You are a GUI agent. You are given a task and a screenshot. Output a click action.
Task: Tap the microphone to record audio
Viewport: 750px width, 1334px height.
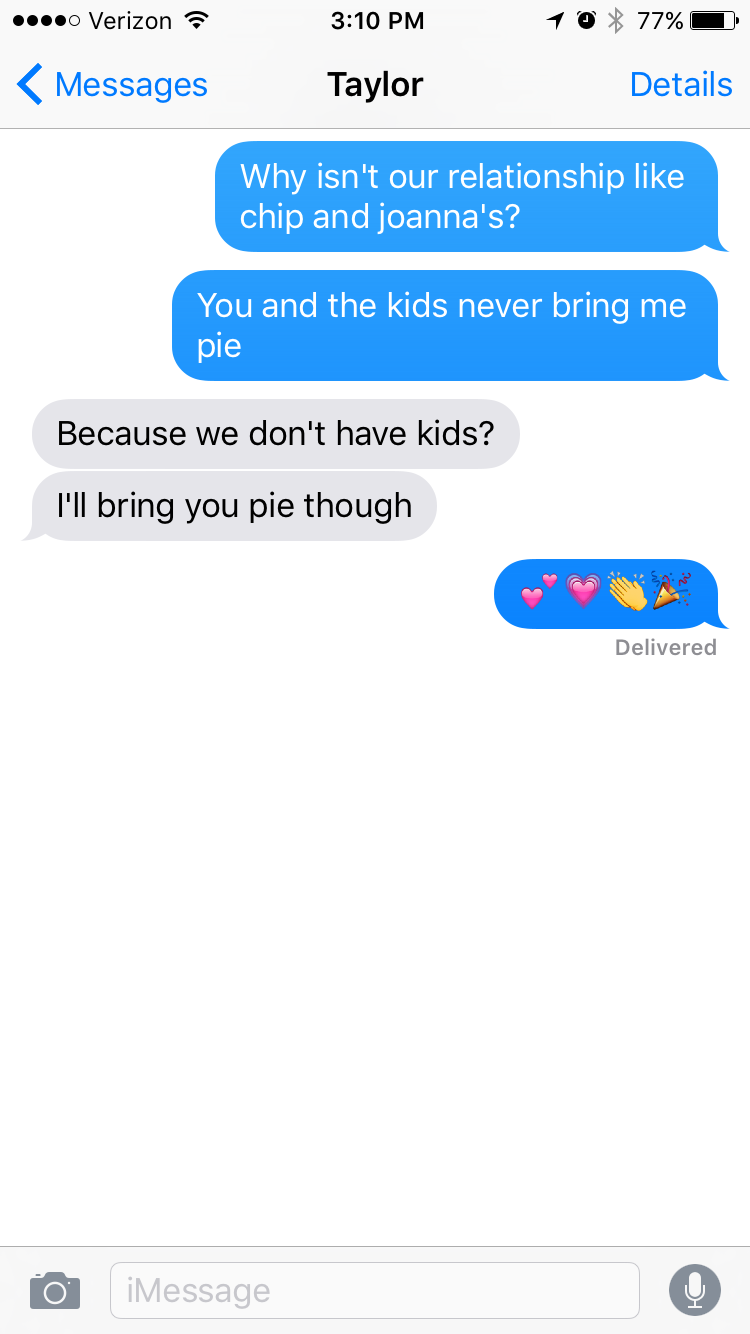[695, 1290]
